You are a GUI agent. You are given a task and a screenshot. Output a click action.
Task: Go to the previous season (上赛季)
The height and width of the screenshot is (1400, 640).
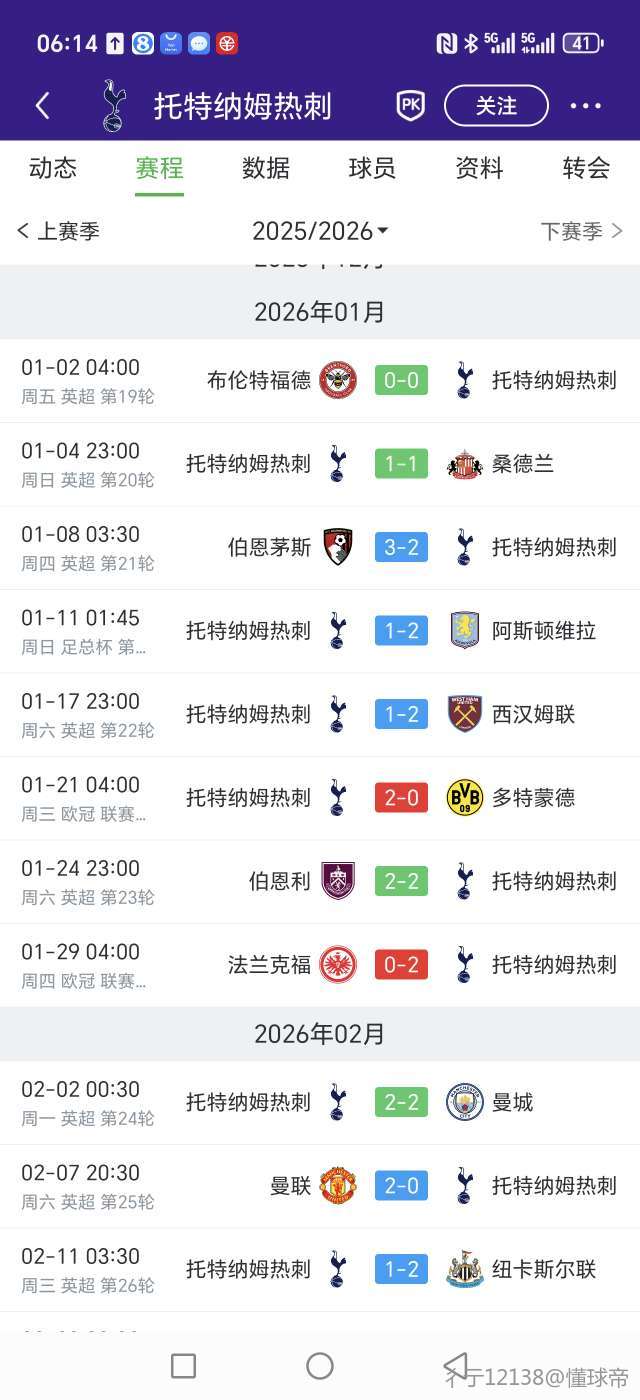pos(59,231)
